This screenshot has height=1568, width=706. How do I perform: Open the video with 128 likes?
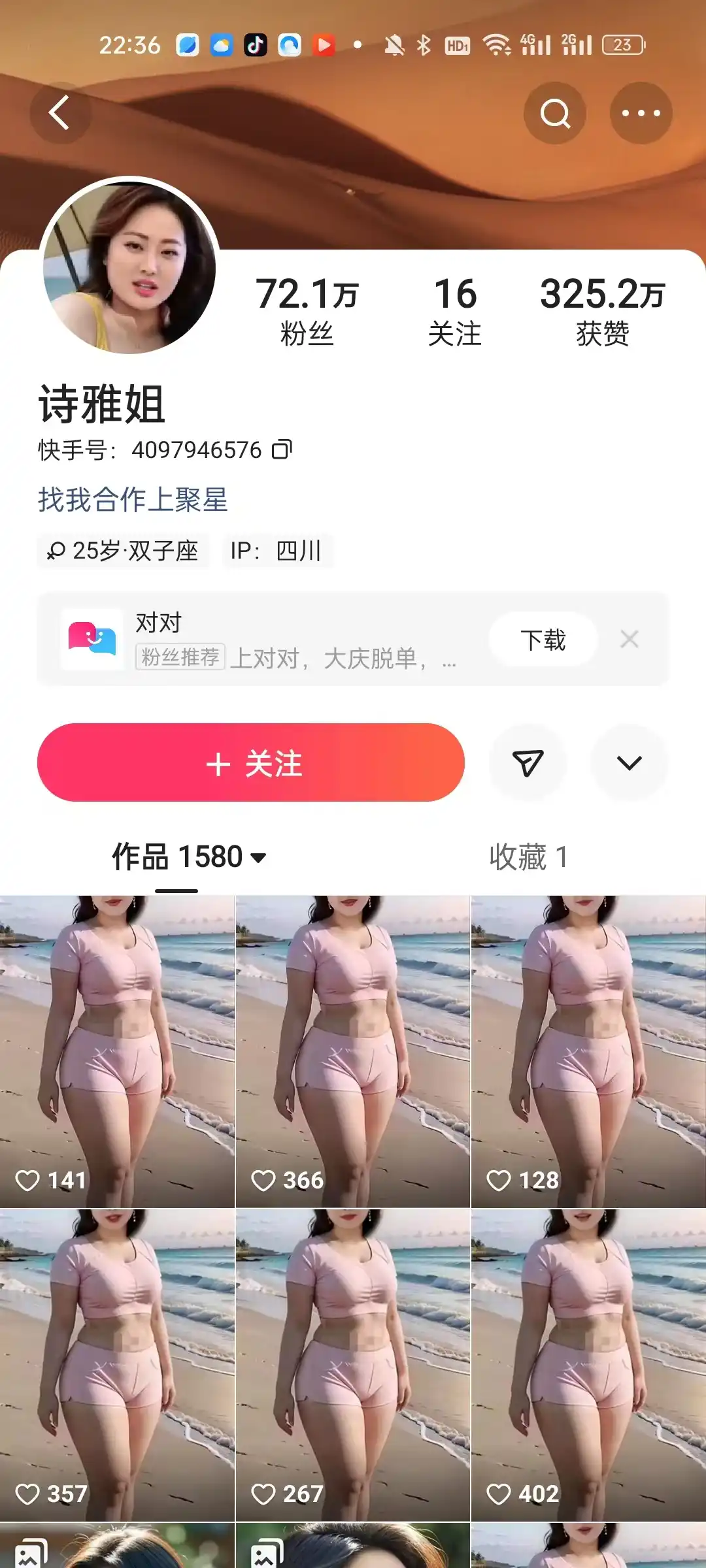tap(588, 1051)
